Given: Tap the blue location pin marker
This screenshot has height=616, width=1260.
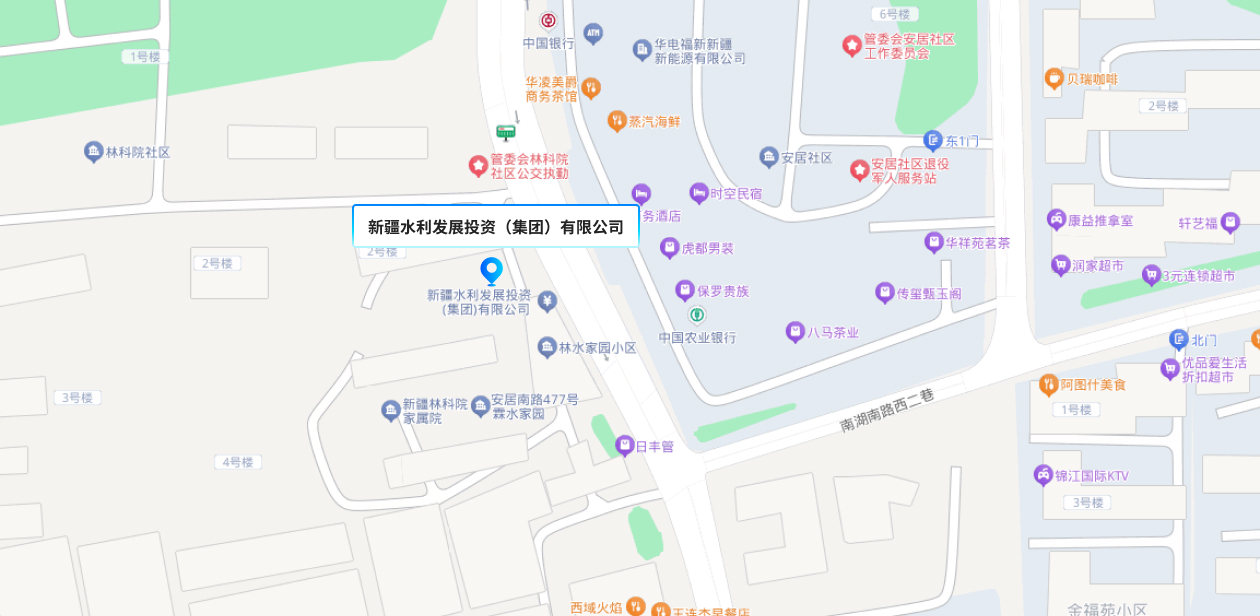Looking at the screenshot, I should [491, 270].
